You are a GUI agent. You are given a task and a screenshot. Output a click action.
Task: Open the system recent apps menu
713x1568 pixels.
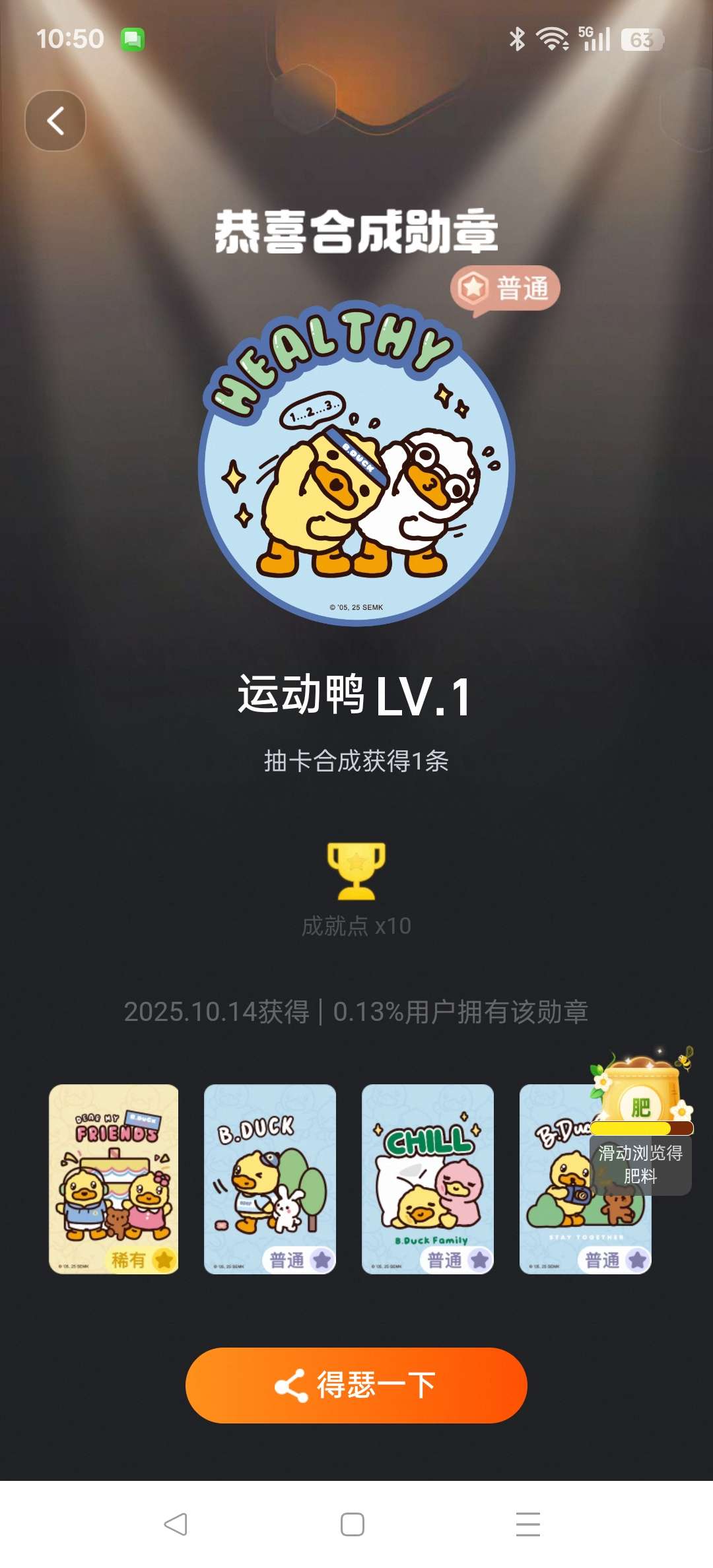point(527,1524)
